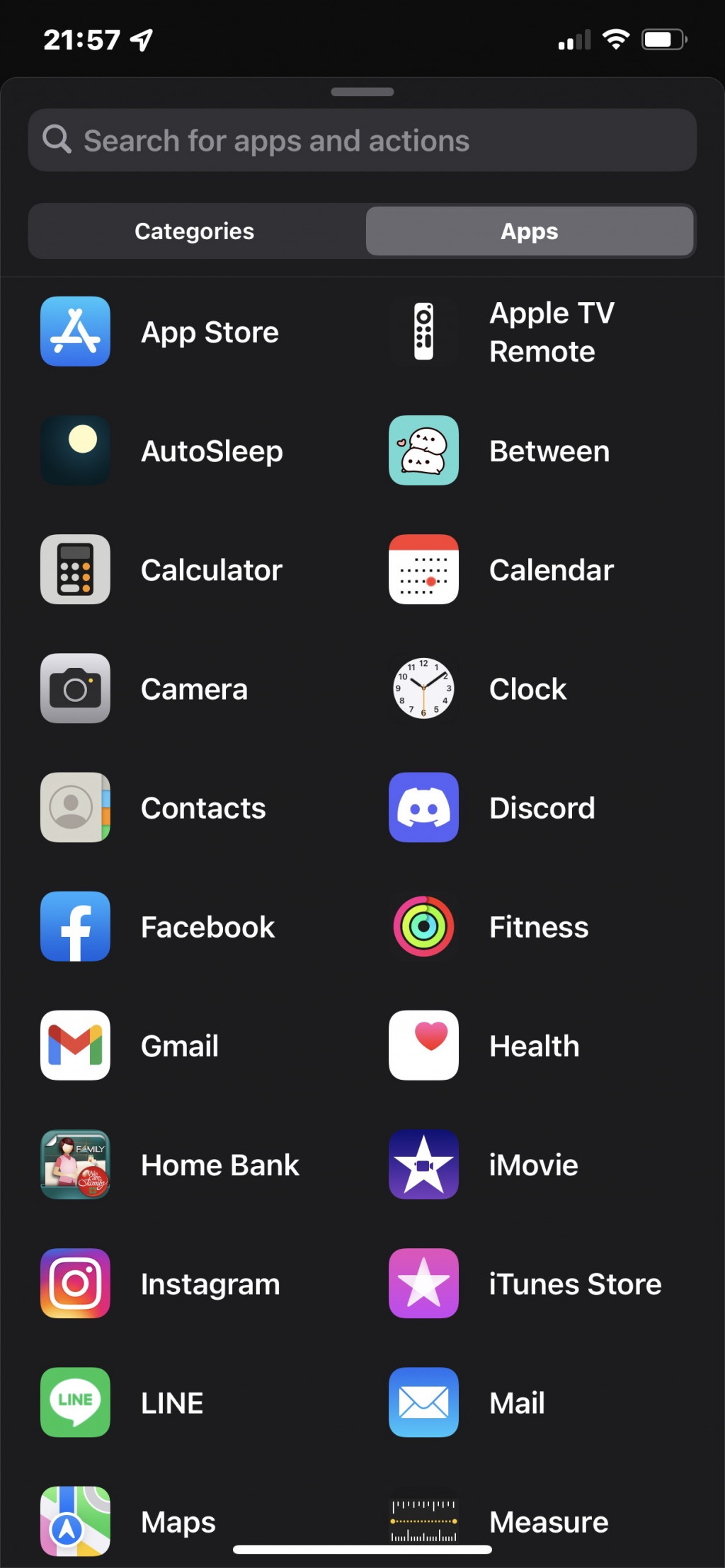Tap the Facebook app entry

(x=158, y=926)
